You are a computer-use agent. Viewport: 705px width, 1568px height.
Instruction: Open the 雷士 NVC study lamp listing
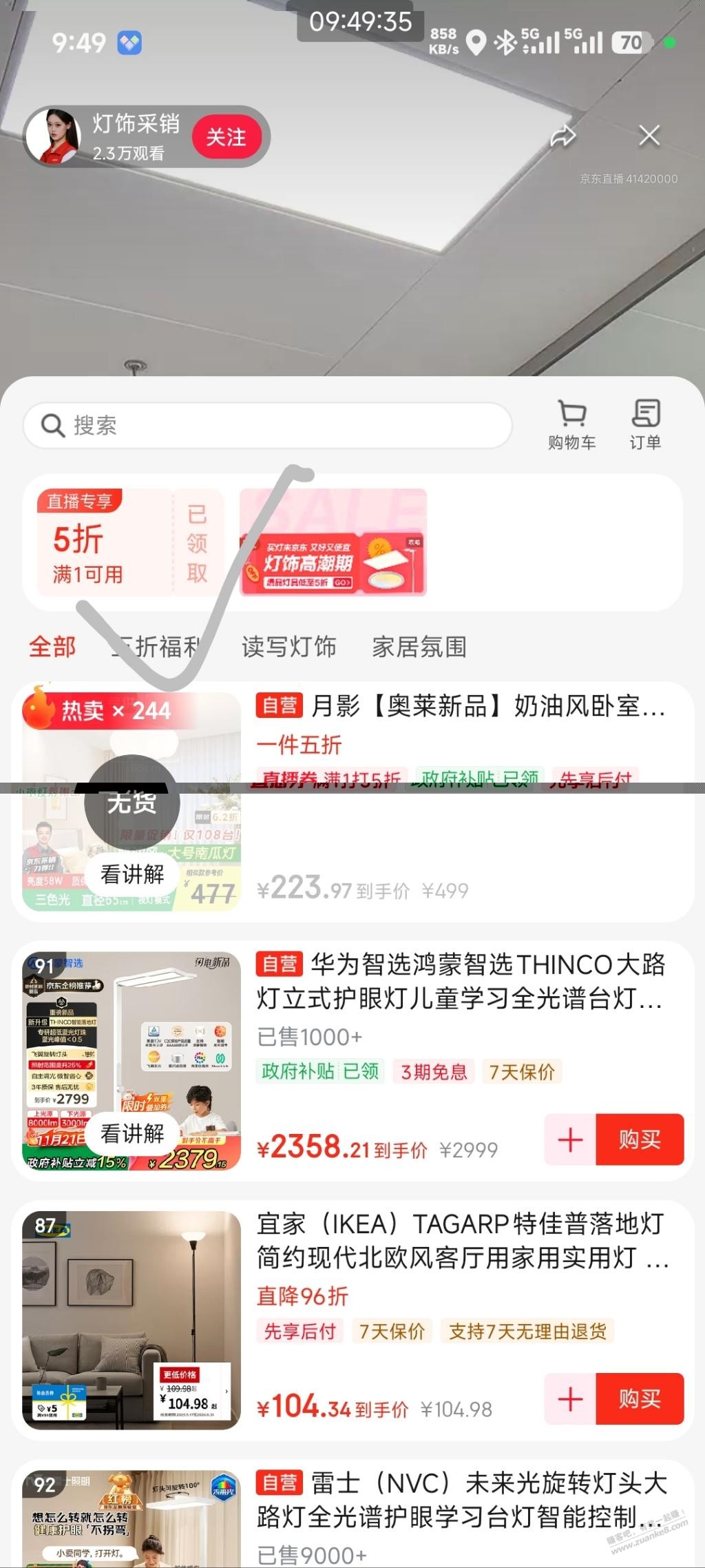coord(461,1500)
